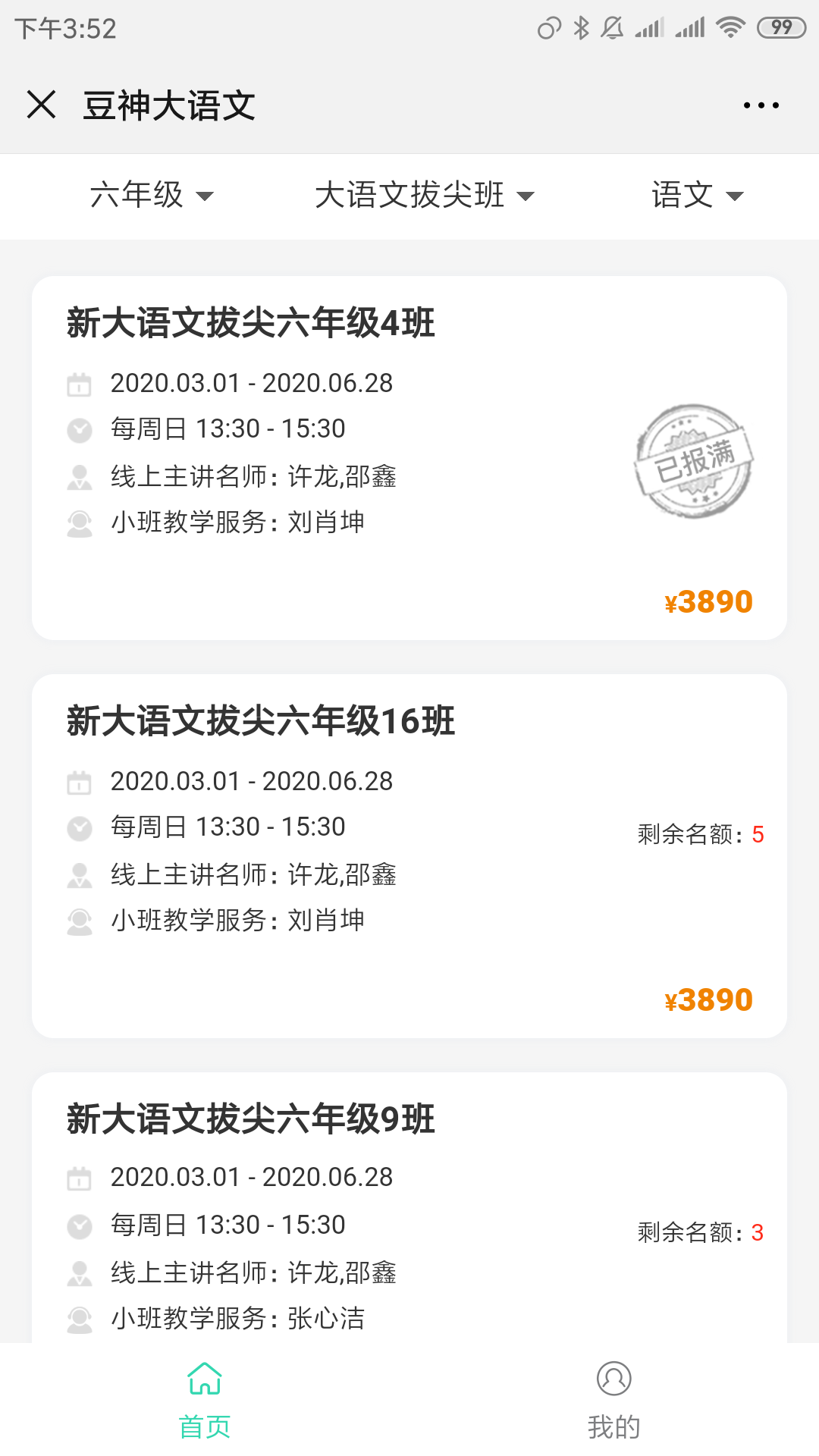
Task: Expand the 大语文拔尖班 class type dropdown
Action: coord(425,195)
